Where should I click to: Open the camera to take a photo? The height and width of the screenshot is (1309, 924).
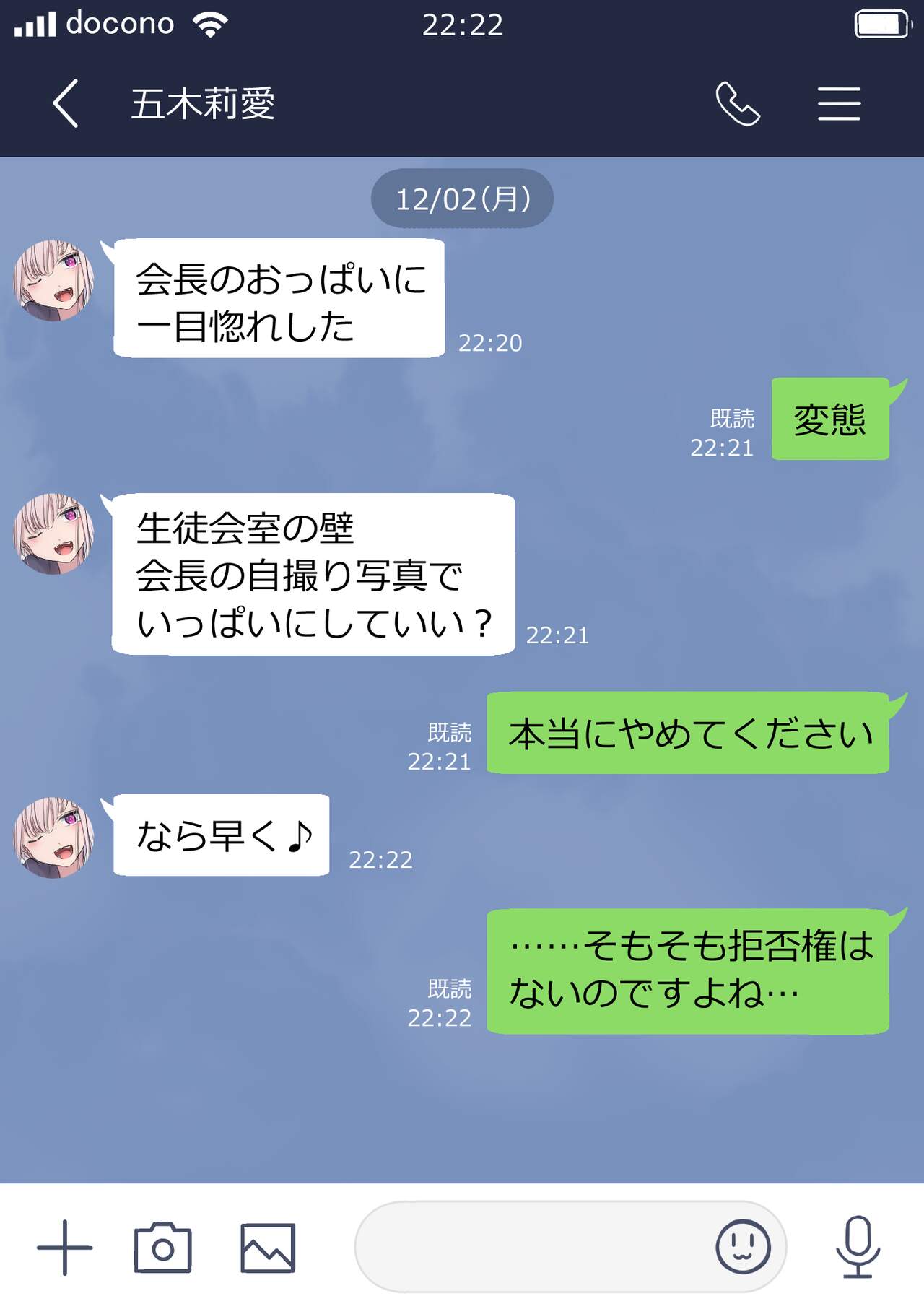coord(163,1247)
